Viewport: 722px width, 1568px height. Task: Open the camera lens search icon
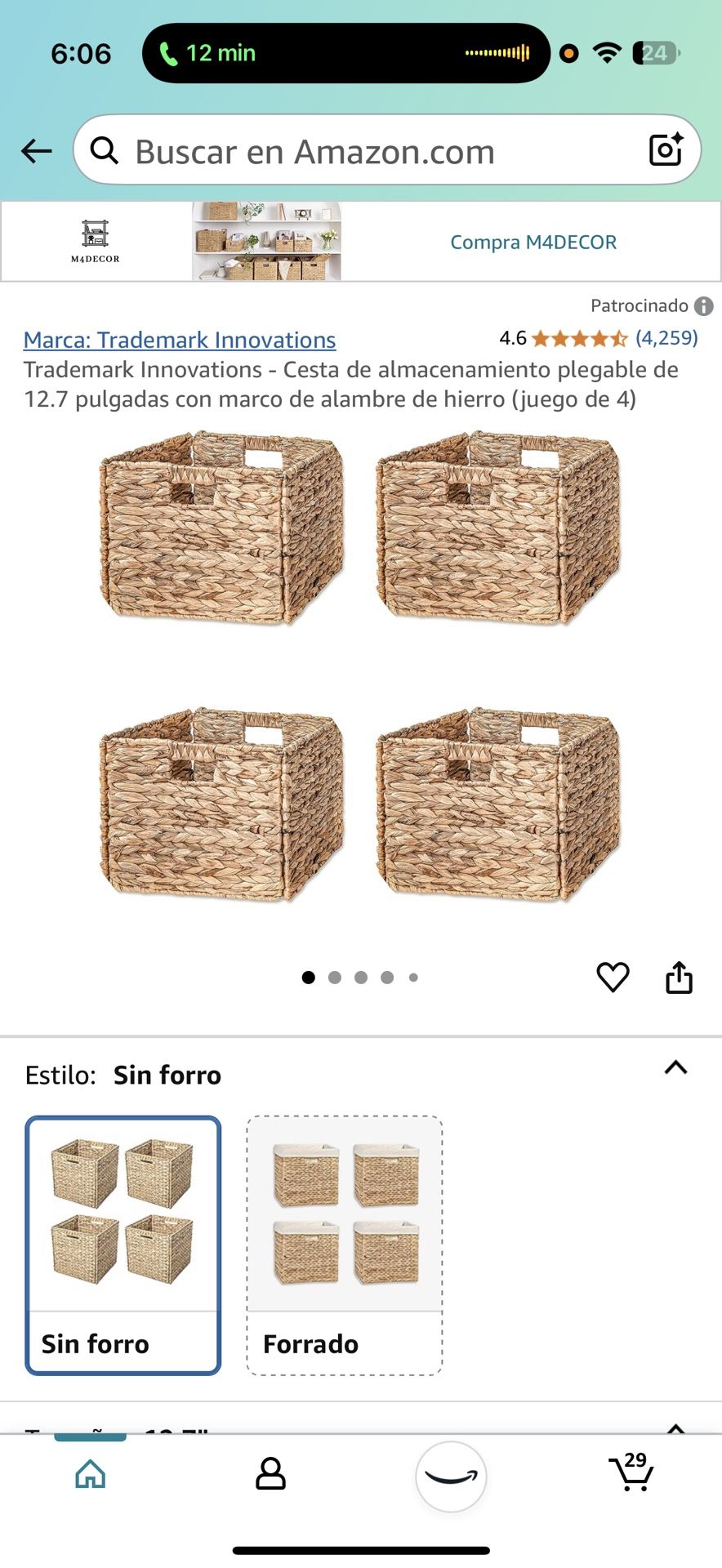tap(665, 150)
